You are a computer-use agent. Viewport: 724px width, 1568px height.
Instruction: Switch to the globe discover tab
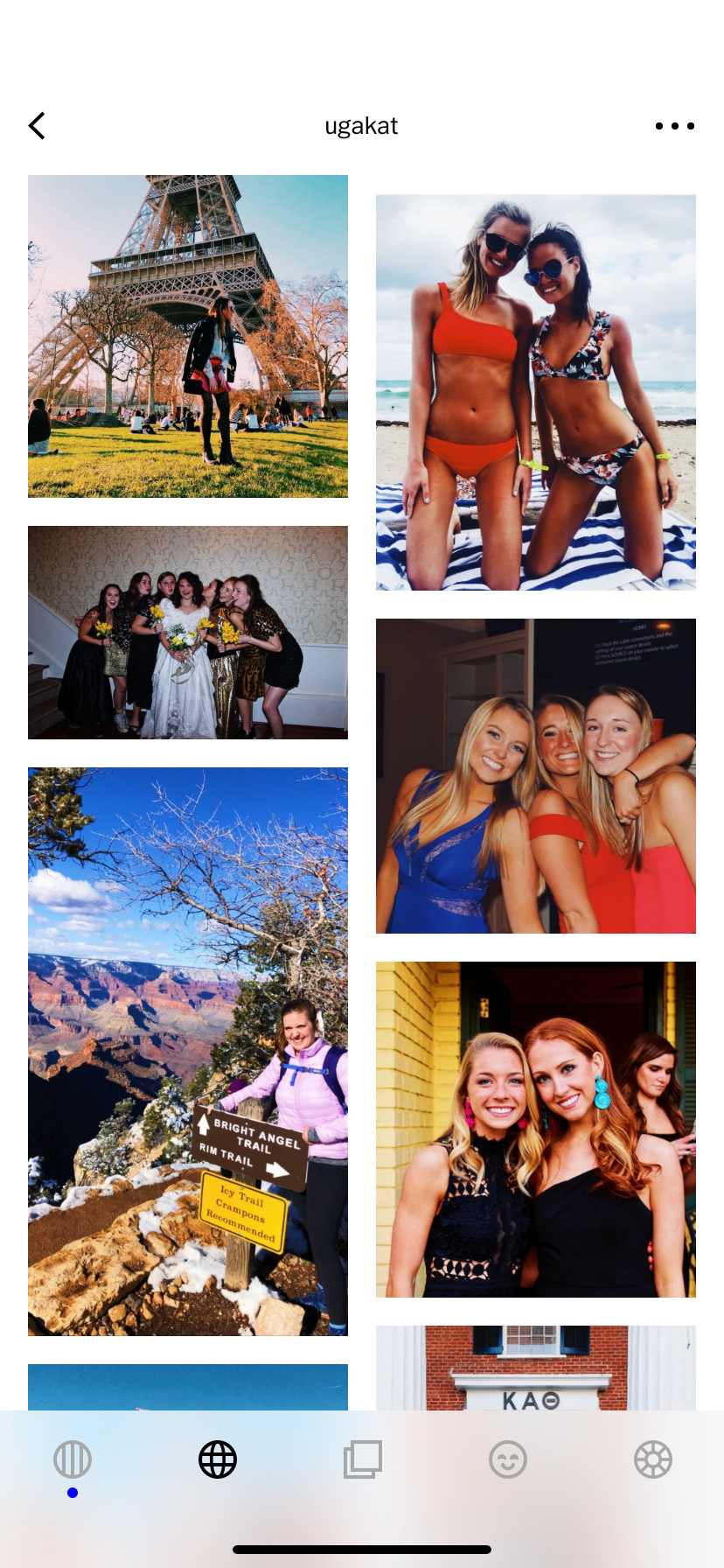click(218, 1459)
